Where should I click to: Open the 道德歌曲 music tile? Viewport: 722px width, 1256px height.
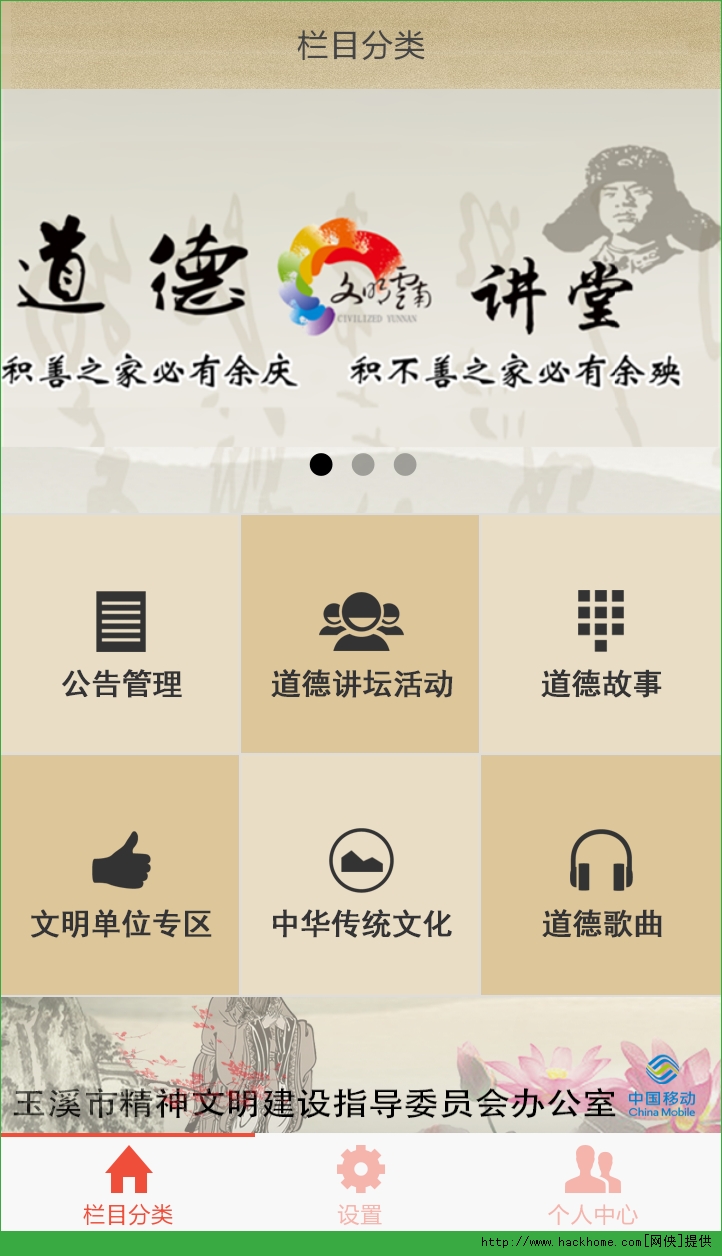601,876
